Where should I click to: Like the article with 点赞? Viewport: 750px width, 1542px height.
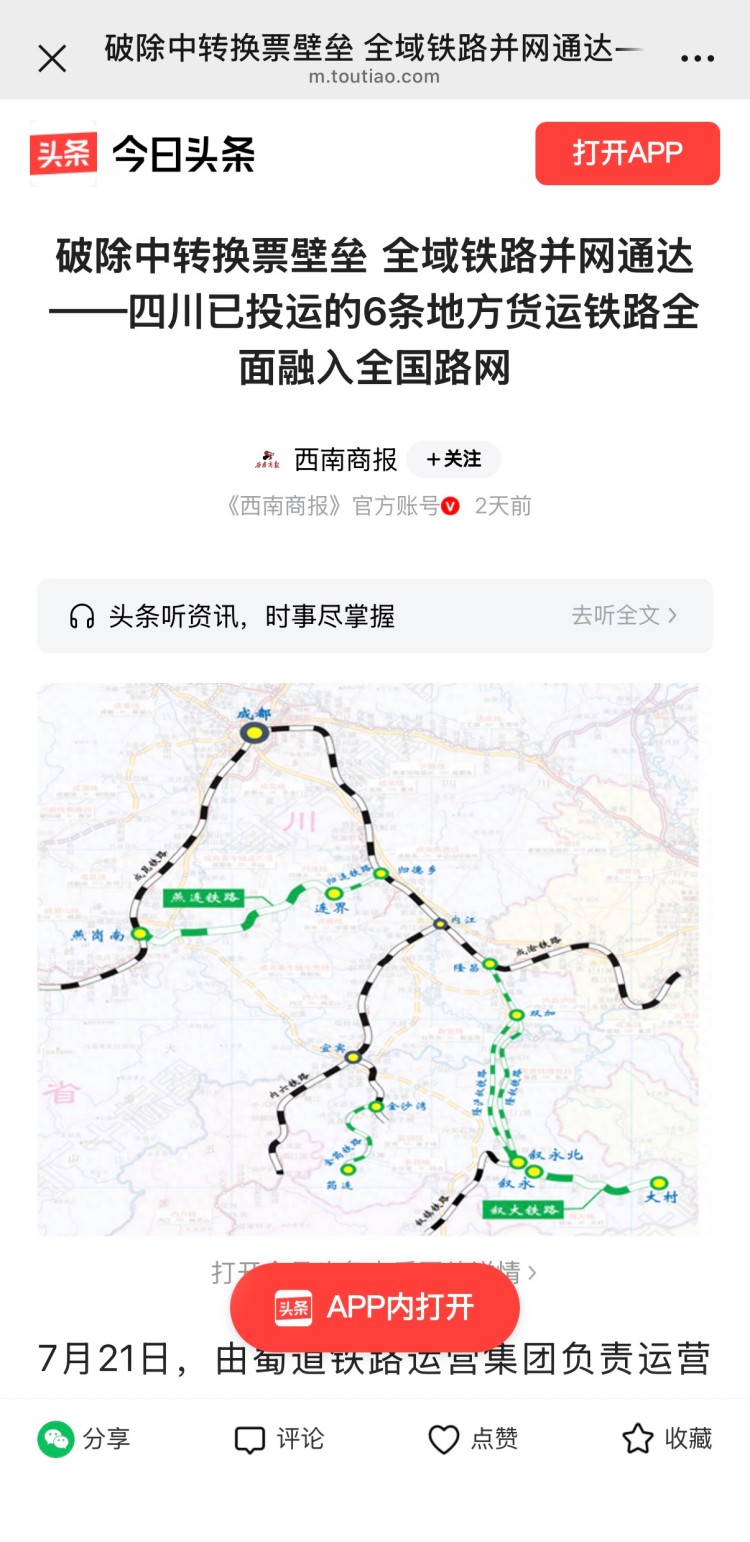coord(473,1439)
